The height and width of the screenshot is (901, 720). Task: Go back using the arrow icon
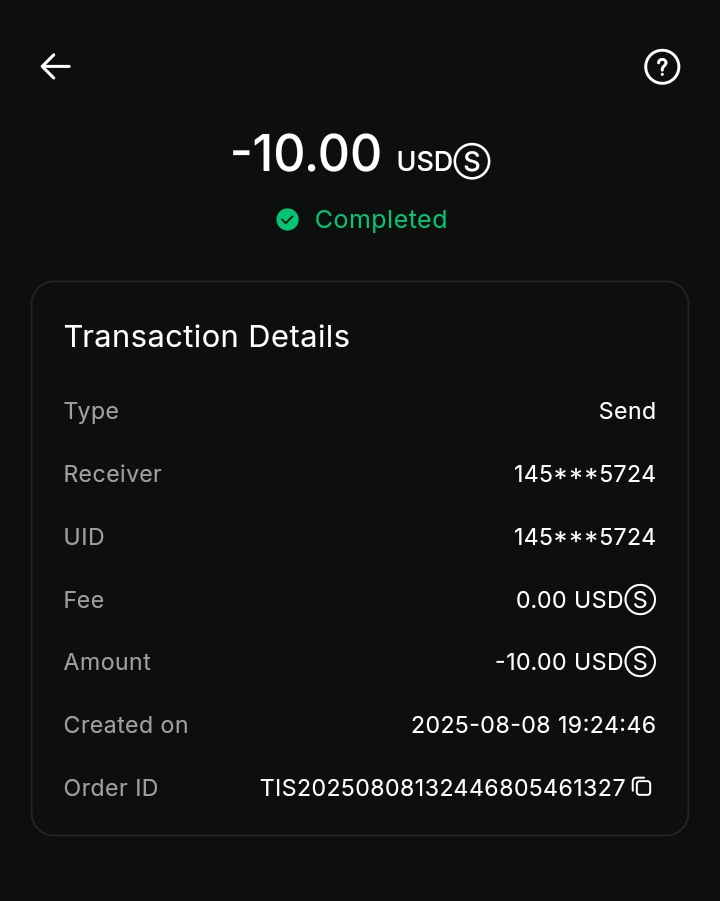tap(55, 67)
